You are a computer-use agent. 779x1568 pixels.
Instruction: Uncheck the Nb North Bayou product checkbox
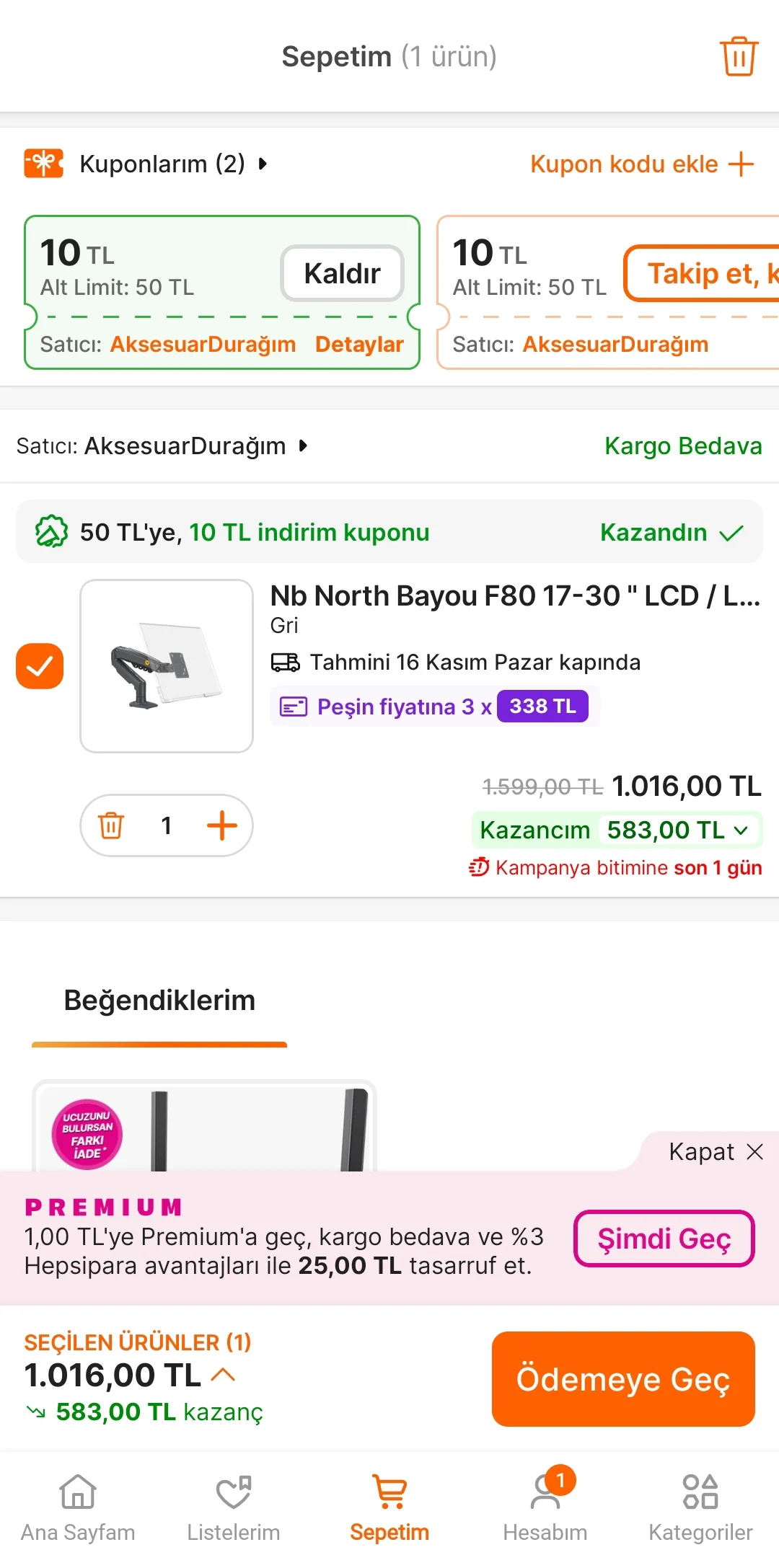pyautogui.click(x=40, y=666)
